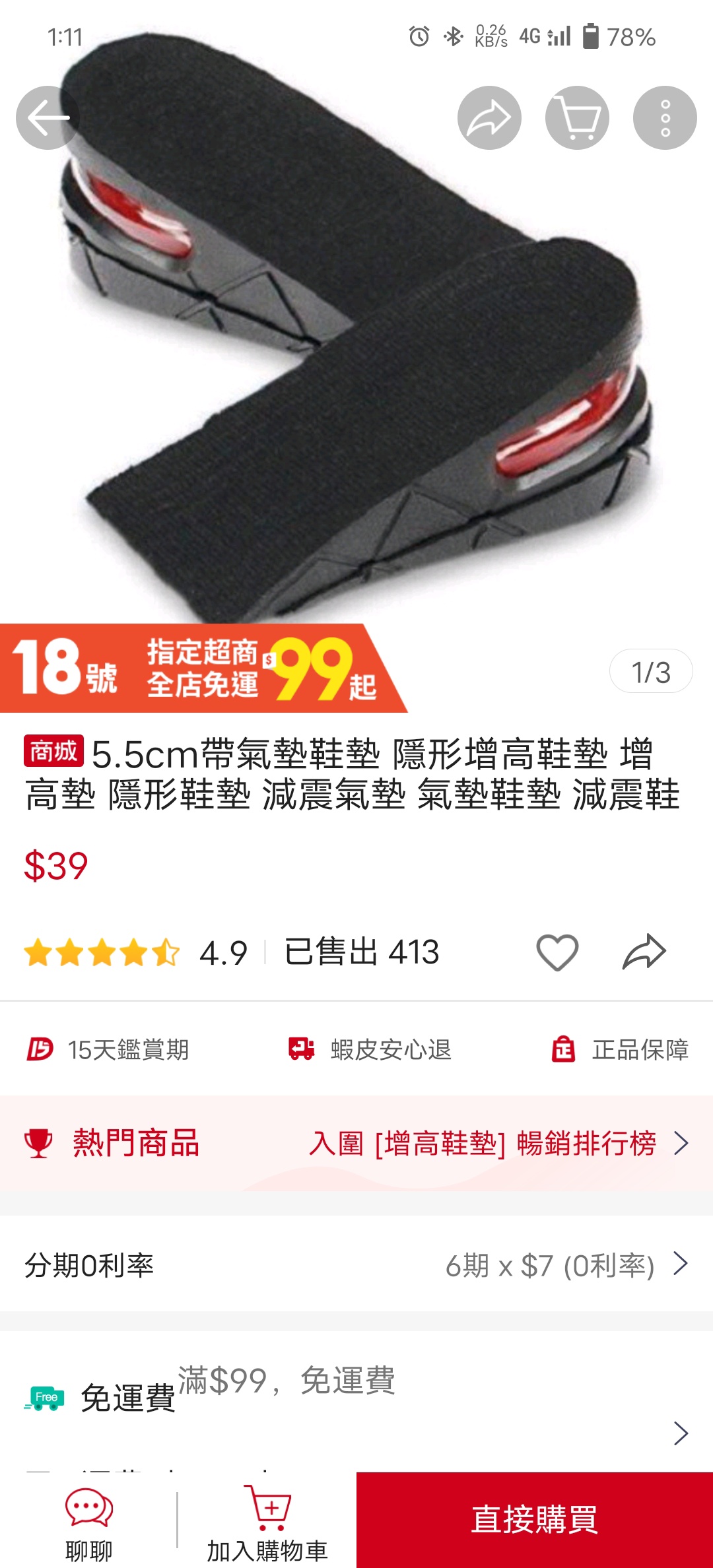View the 免運費 shipping details

click(x=356, y=1398)
